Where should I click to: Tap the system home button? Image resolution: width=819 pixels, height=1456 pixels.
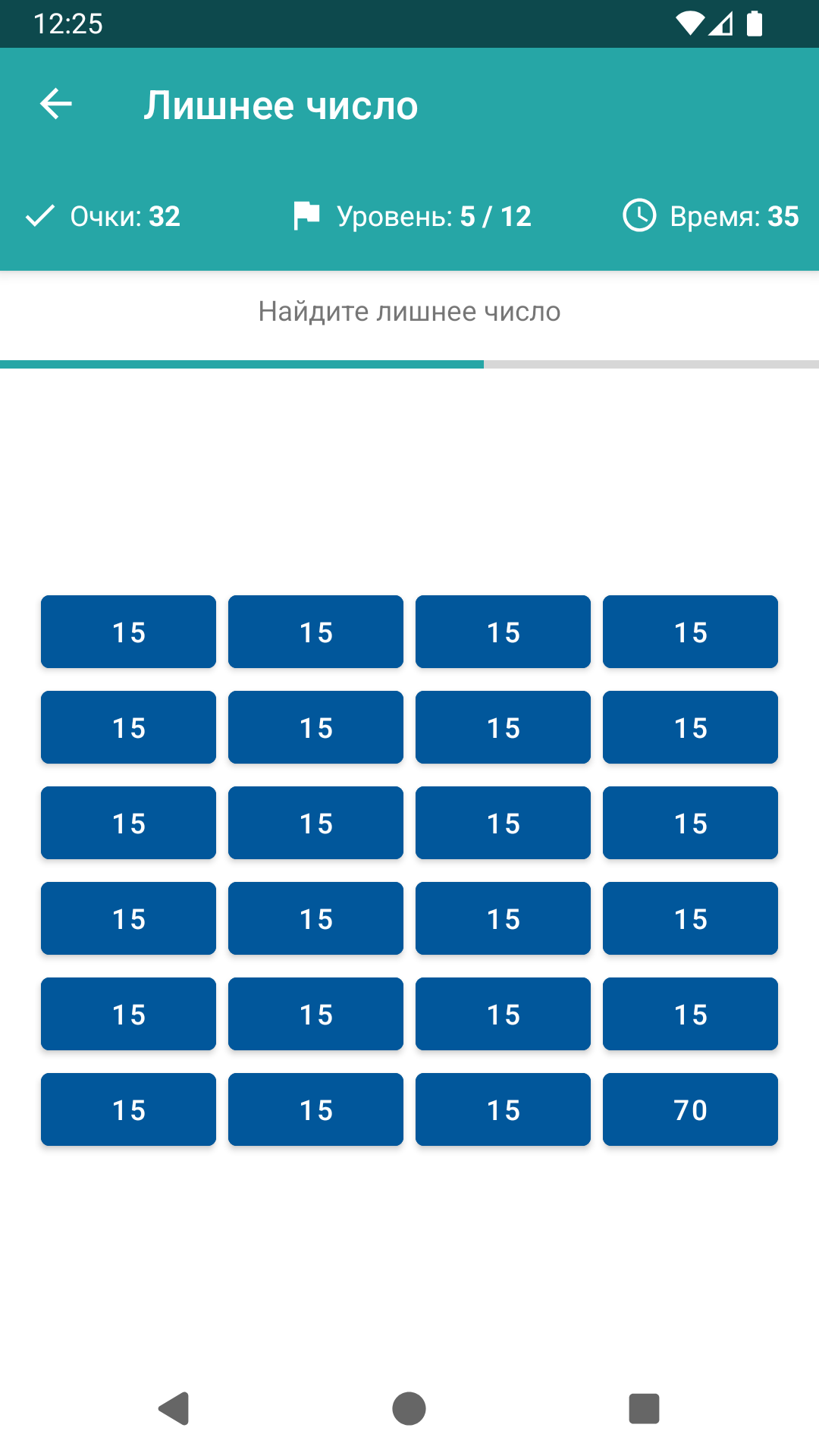click(x=409, y=1409)
